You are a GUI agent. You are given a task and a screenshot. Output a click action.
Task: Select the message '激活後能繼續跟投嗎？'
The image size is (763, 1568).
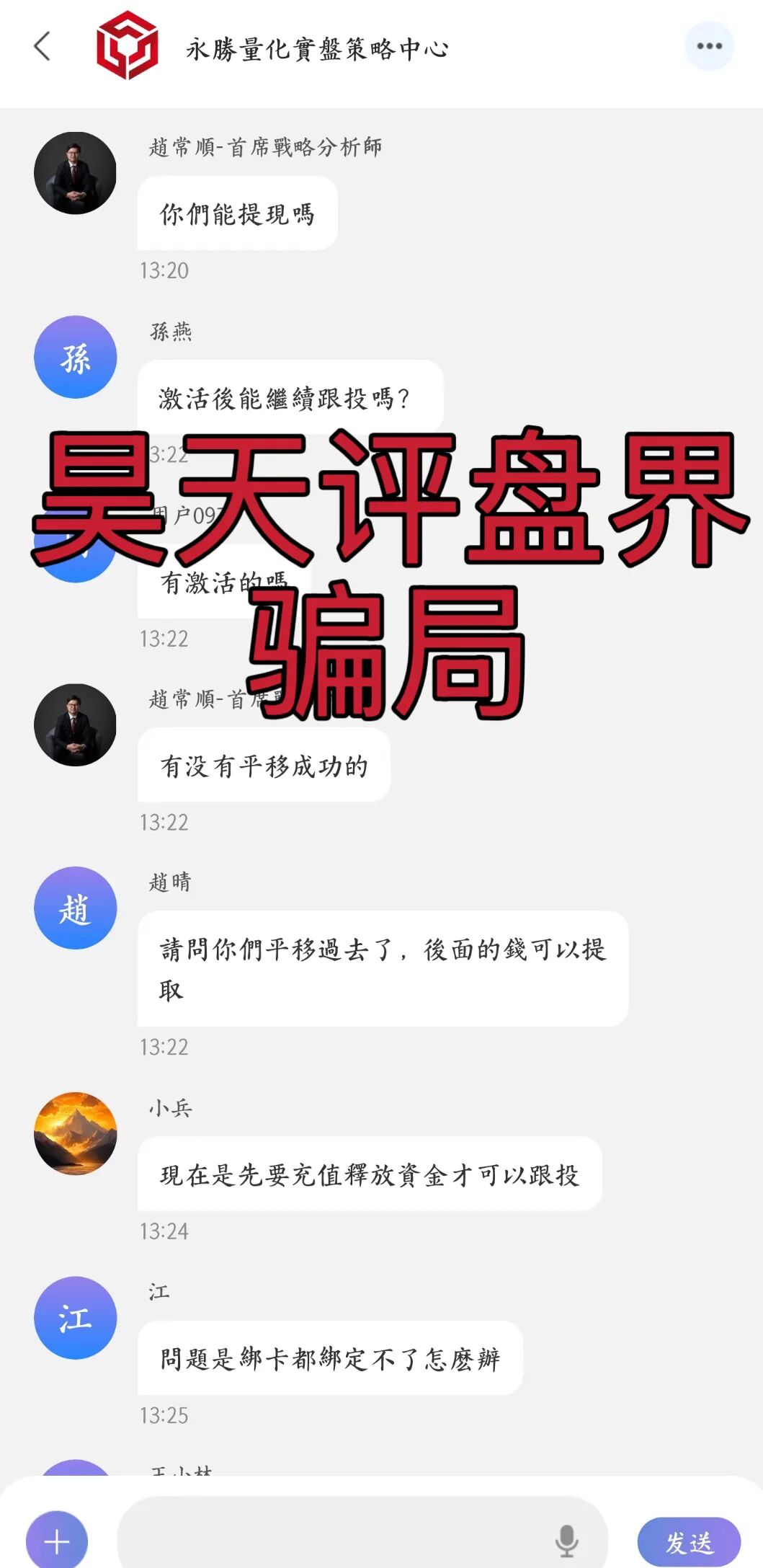[x=288, y=397]
